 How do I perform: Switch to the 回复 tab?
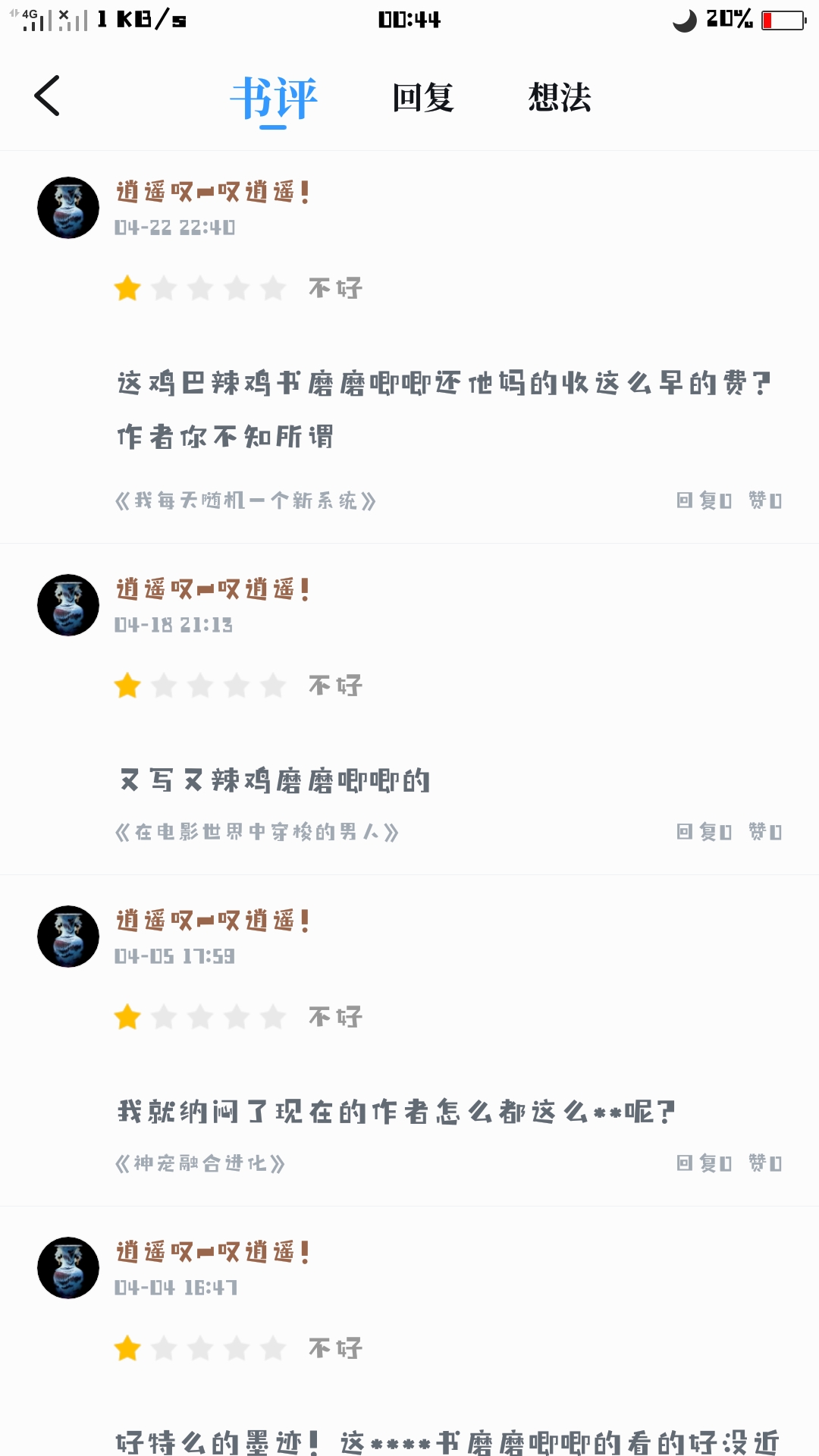tap(422, 98)
